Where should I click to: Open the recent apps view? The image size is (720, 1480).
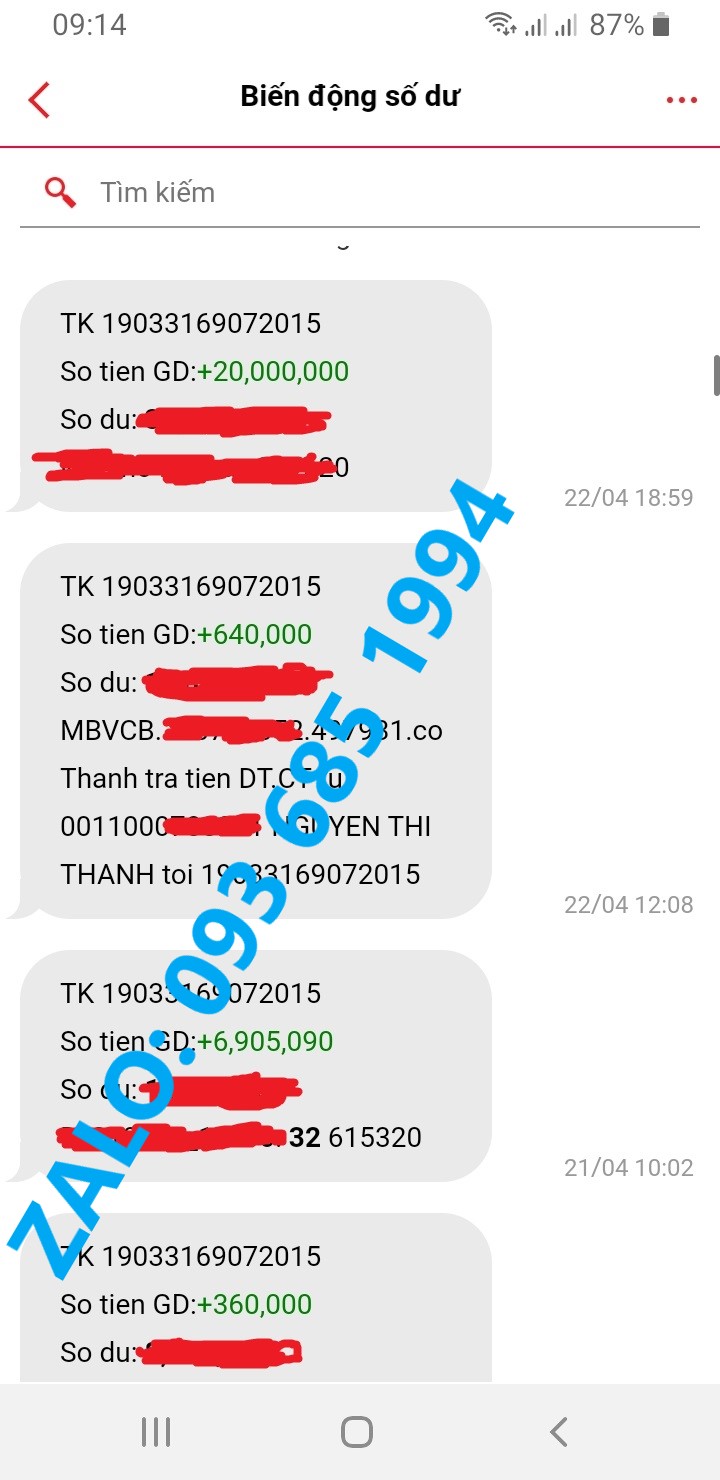point(156,1432)
